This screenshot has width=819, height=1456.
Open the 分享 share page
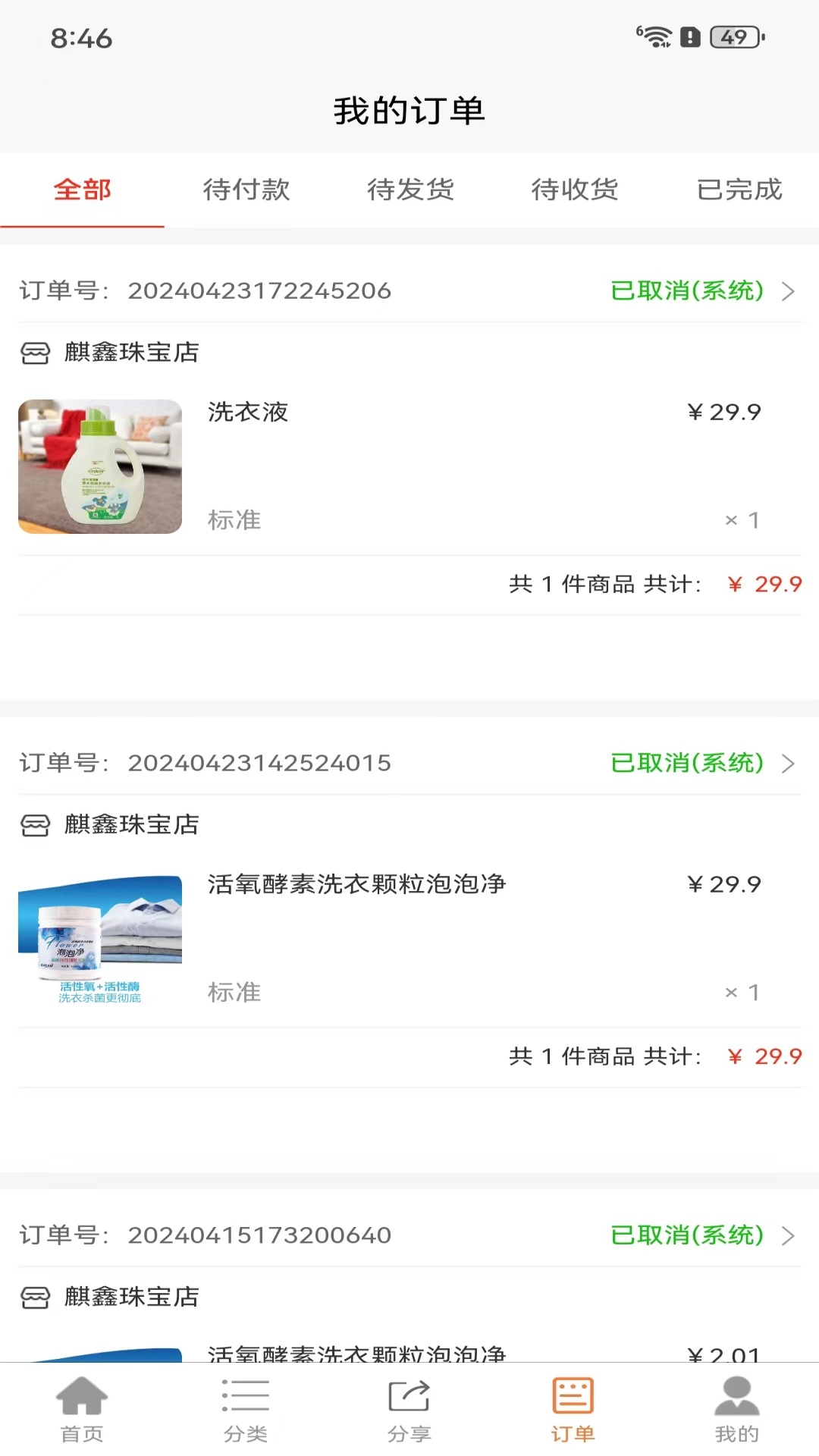tap(409, 1409)
